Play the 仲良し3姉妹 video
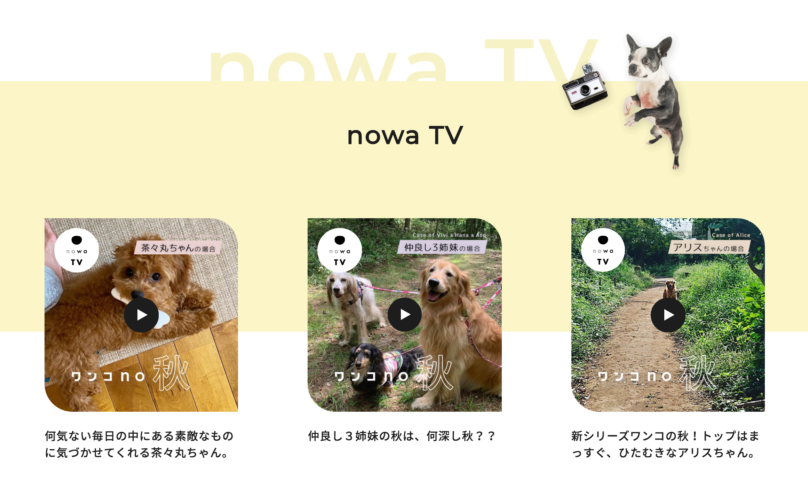808x481 pixels. [404, 315]
